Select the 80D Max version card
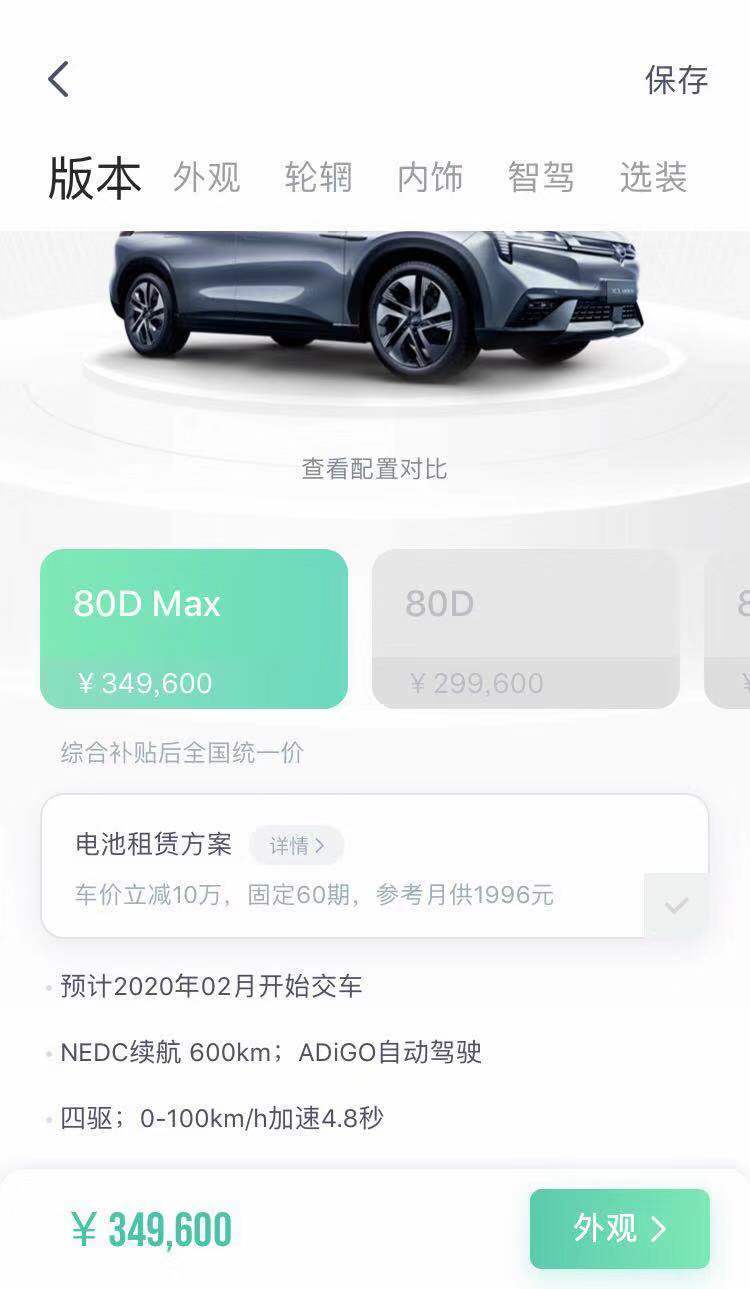Image resolution: width=750 pixels, height=1289 pixels. tap(194, 628)
